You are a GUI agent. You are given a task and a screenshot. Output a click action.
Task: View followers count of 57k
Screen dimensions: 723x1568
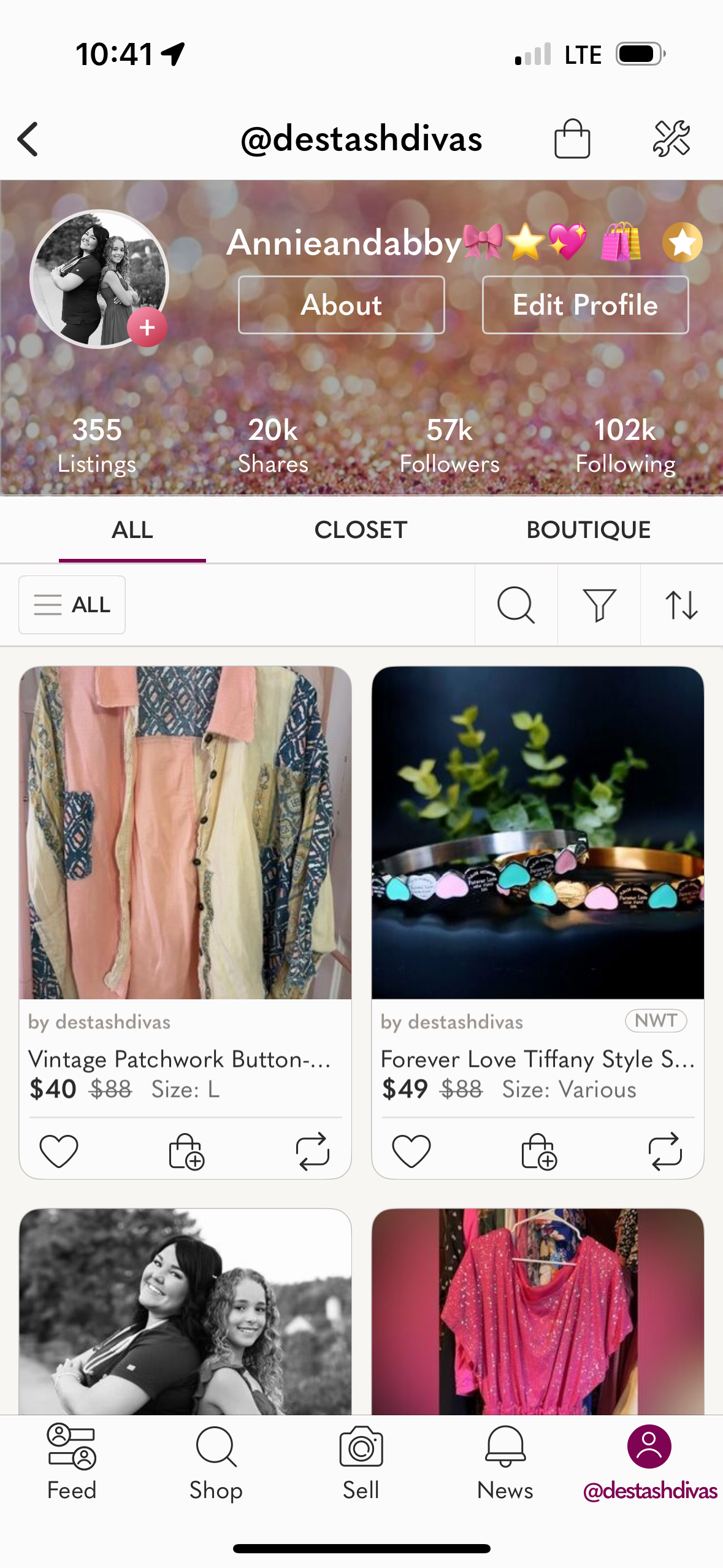449,445
